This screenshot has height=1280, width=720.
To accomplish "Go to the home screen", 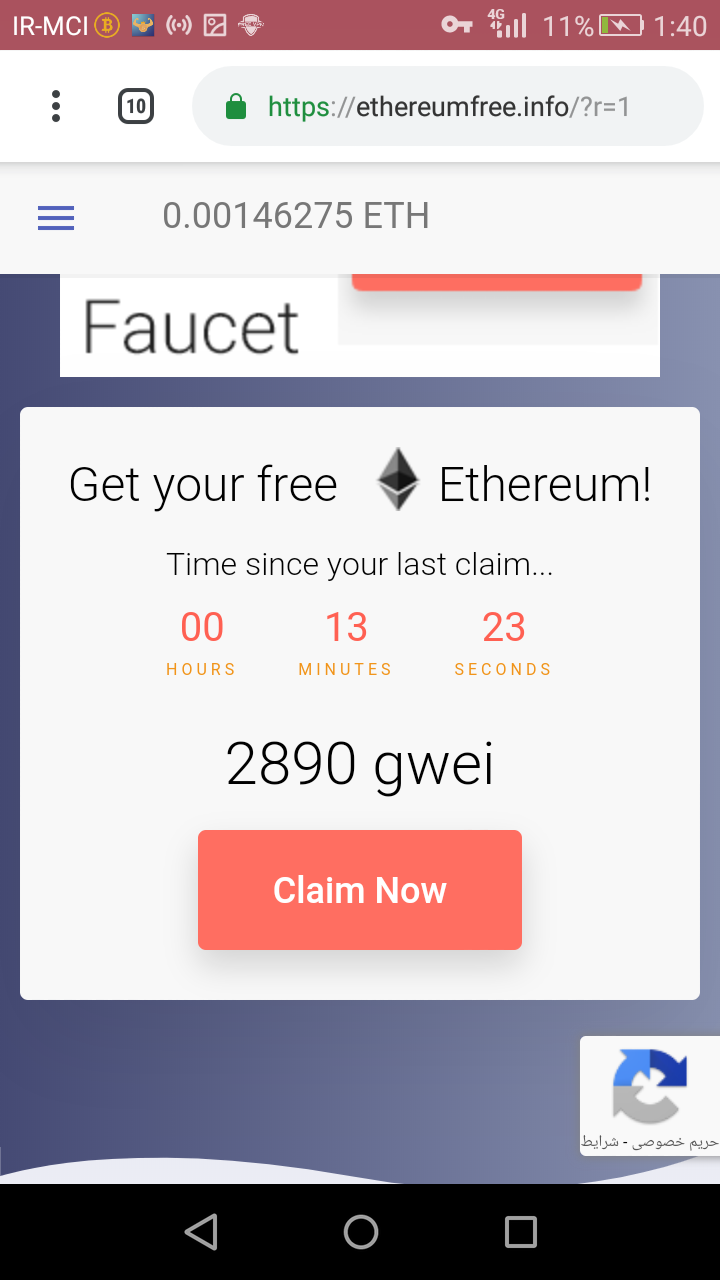I will tap(360, 1232).
